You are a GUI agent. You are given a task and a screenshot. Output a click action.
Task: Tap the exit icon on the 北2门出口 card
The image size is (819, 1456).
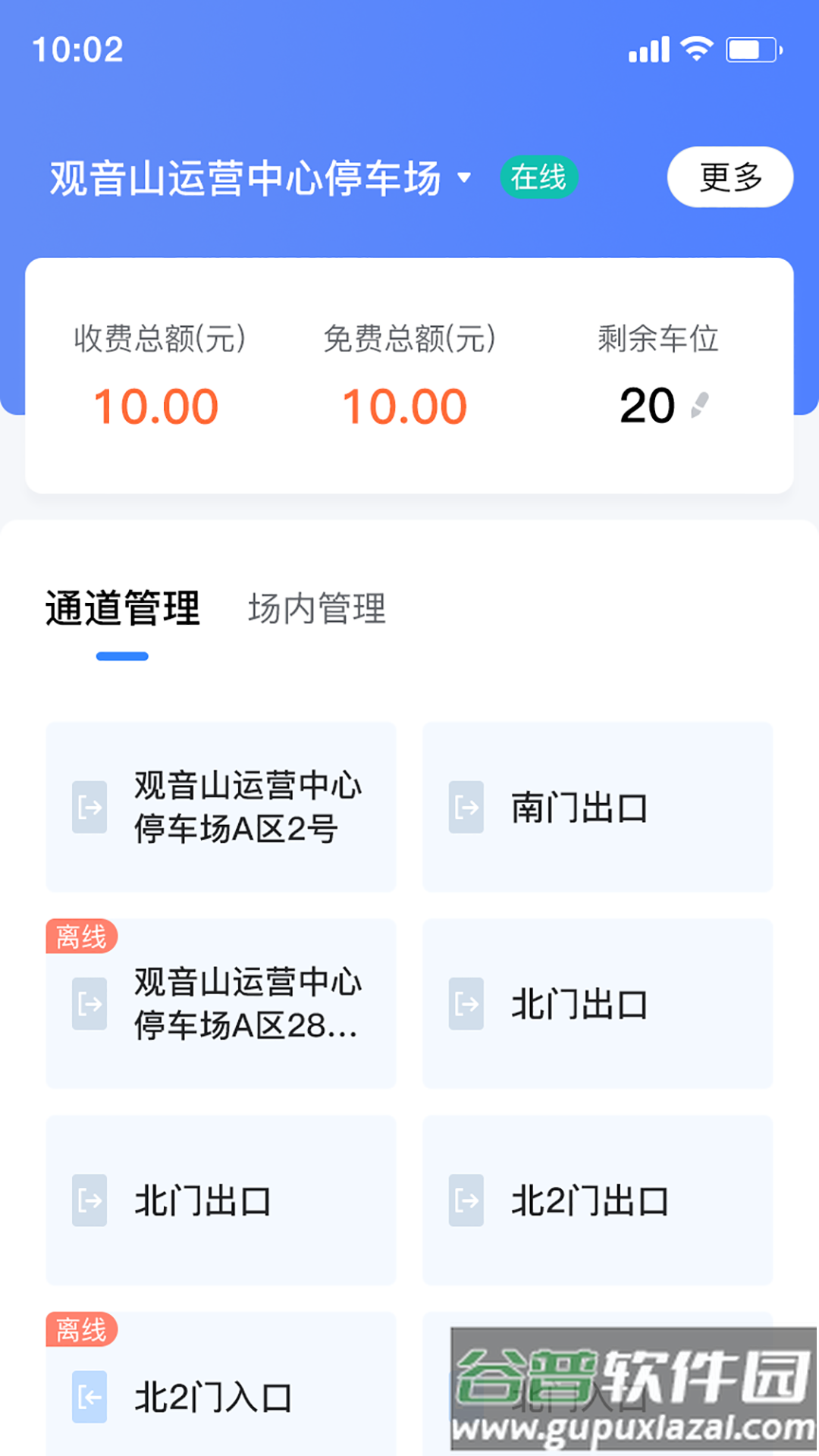pos(467,1200)
